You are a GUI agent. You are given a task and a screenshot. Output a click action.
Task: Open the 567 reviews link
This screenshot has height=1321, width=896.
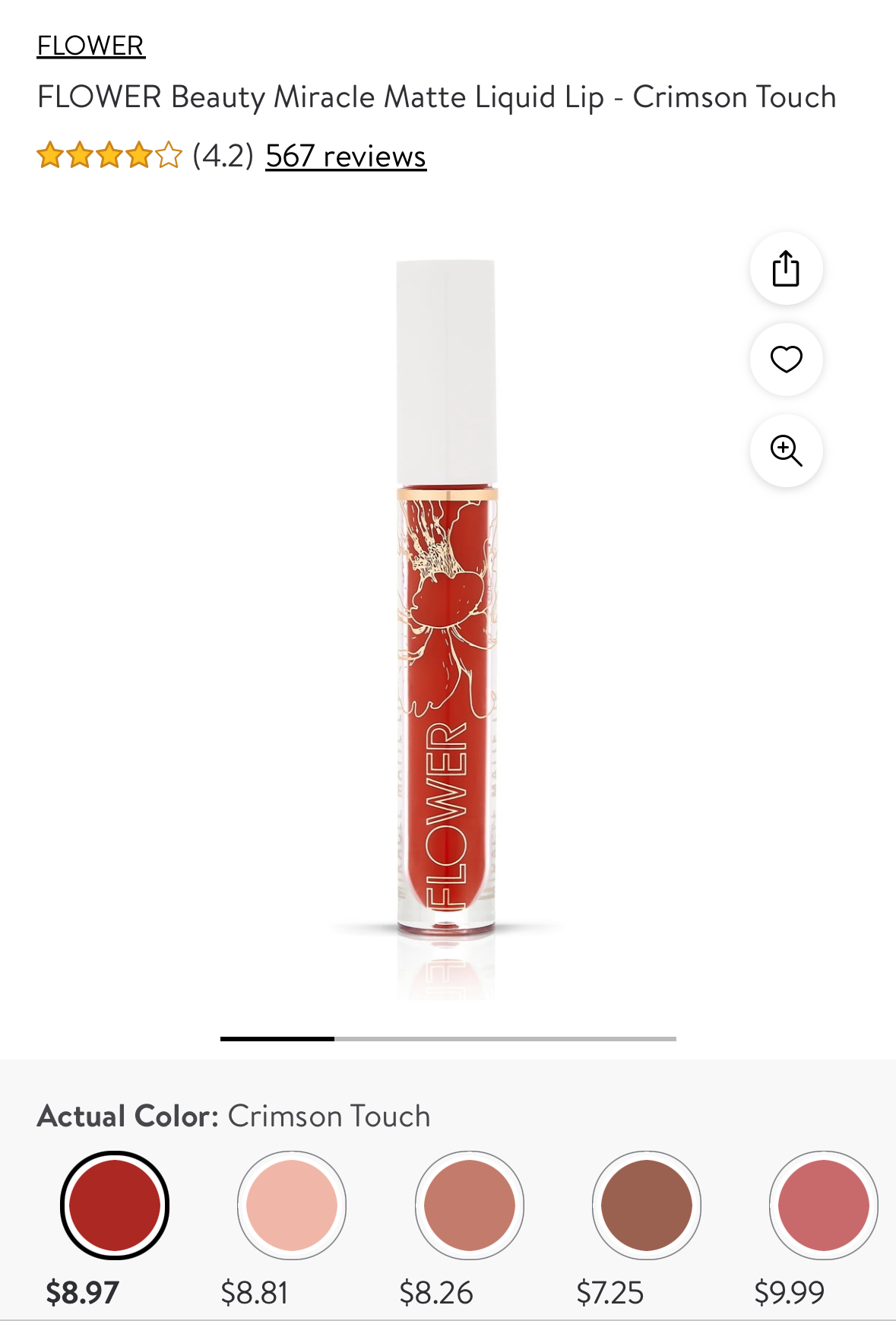[x=345, y=157]
